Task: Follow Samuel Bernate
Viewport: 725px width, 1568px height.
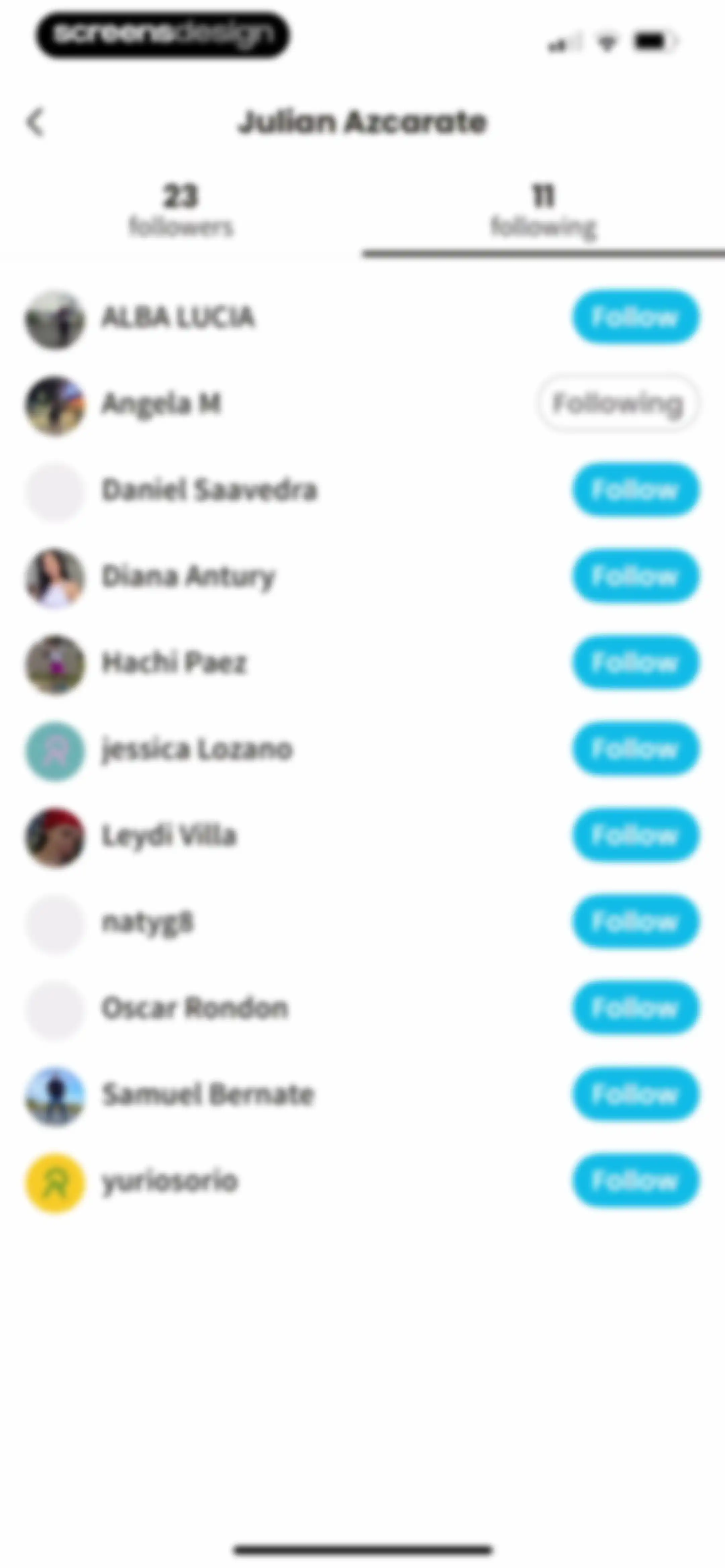Action: tap(635, 1095)
